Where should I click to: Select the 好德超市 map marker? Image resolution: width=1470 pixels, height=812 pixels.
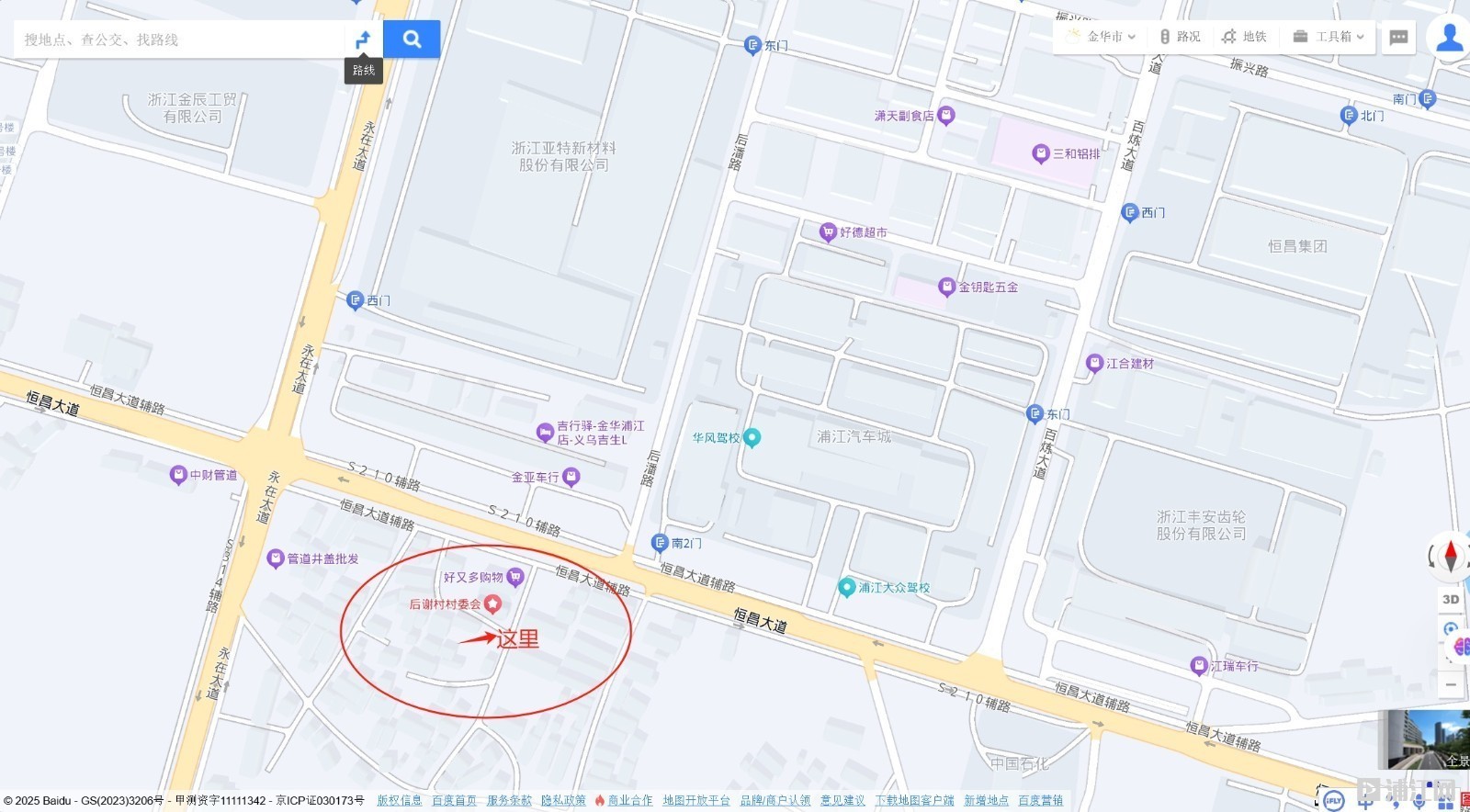(828, 232)
